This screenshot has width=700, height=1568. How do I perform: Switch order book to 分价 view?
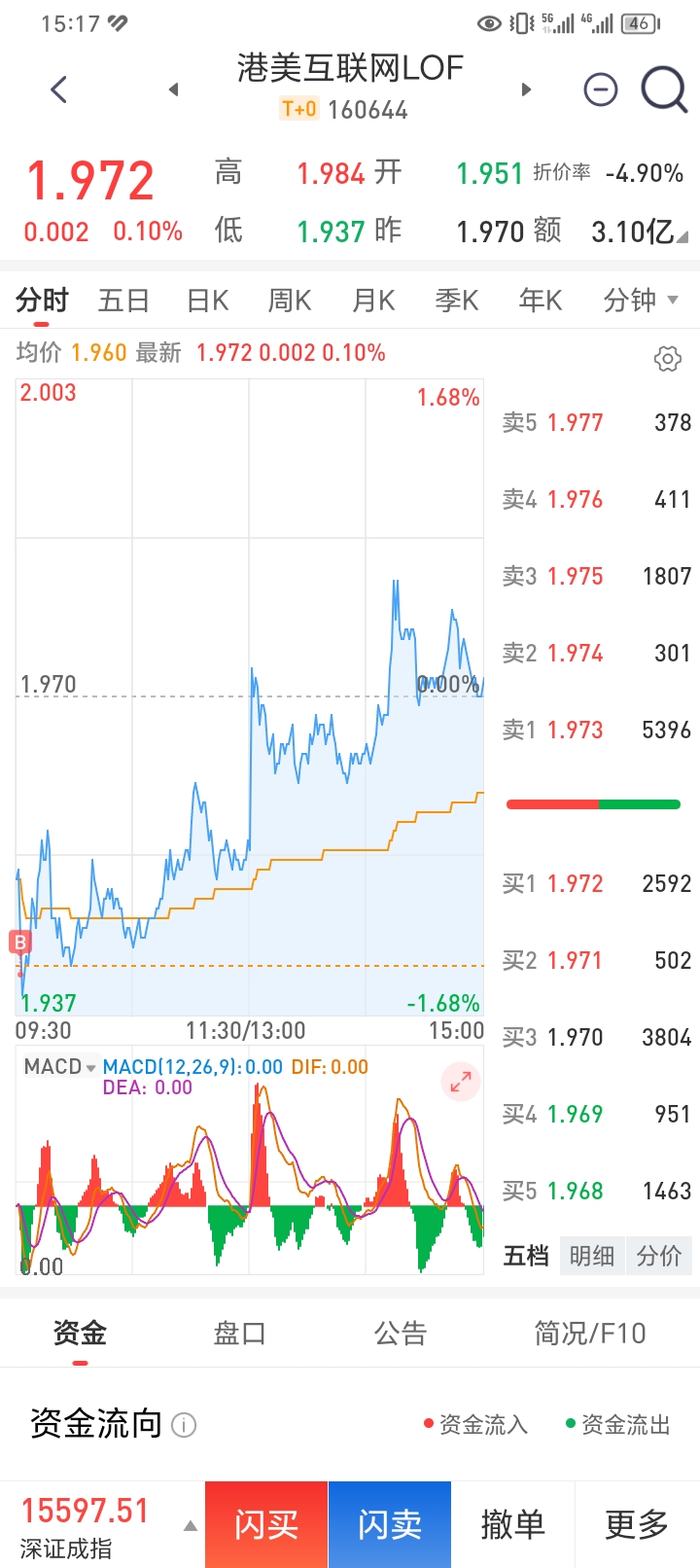point(658,1256)
